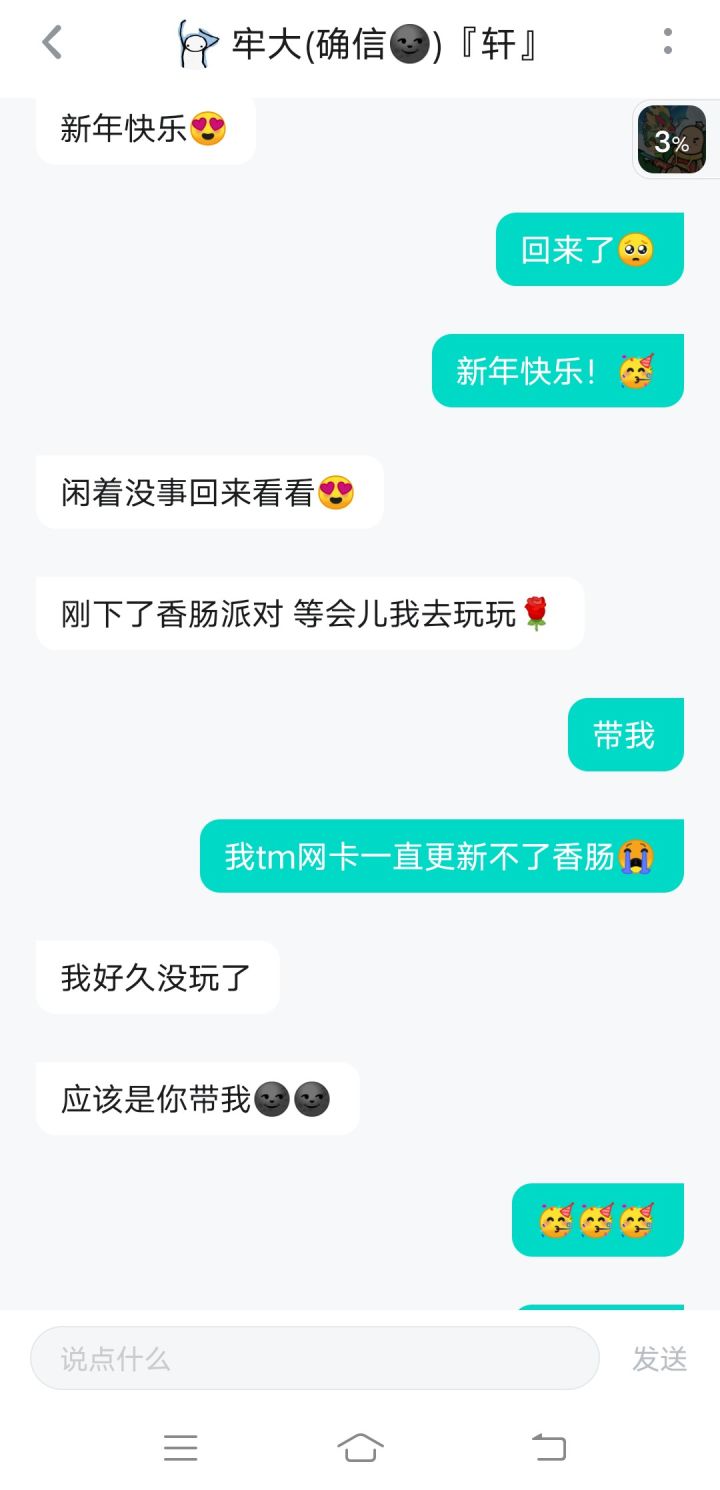Screen dimensions: 720x1490
Task: Open the contact's avatar in the header
Action: pyautogui.click(x=197, y=44)
